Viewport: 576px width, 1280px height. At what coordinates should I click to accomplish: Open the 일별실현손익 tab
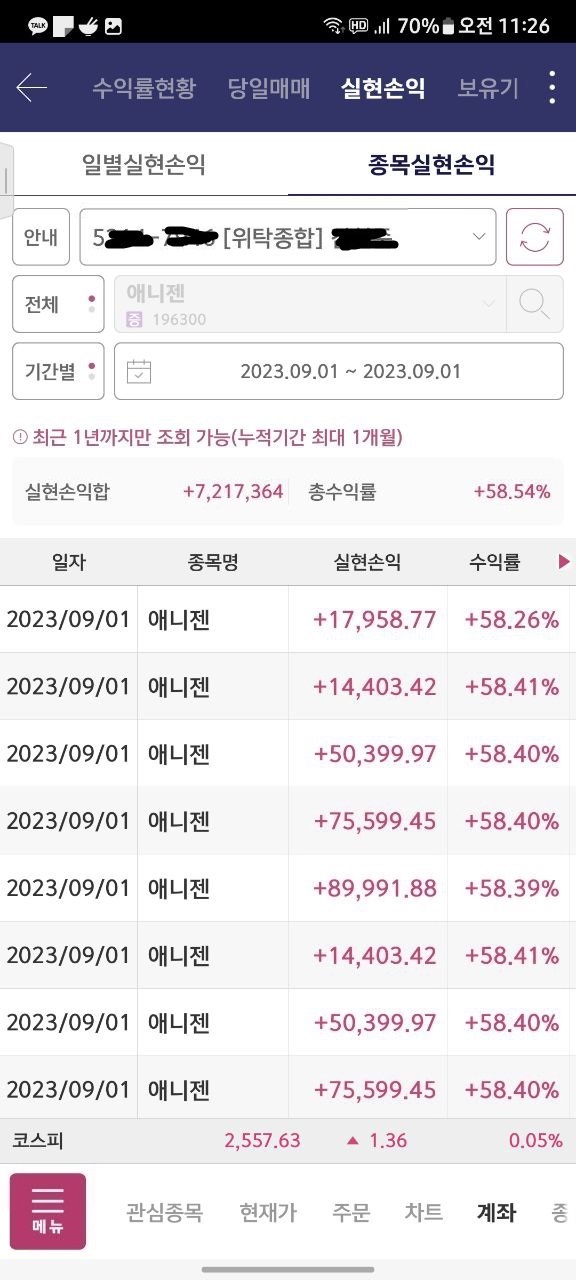tap(144, 164)
